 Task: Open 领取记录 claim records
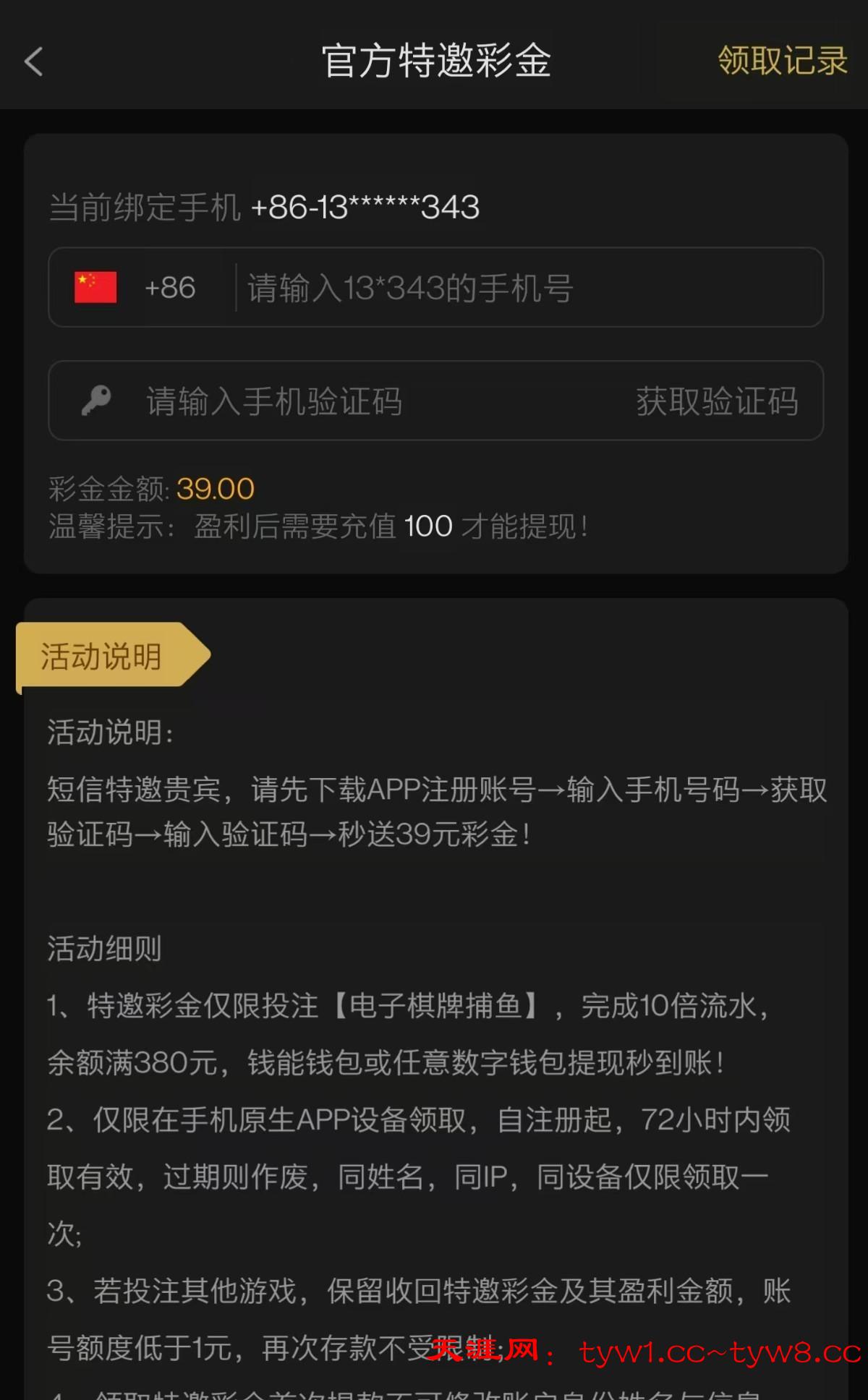point(782,61)
